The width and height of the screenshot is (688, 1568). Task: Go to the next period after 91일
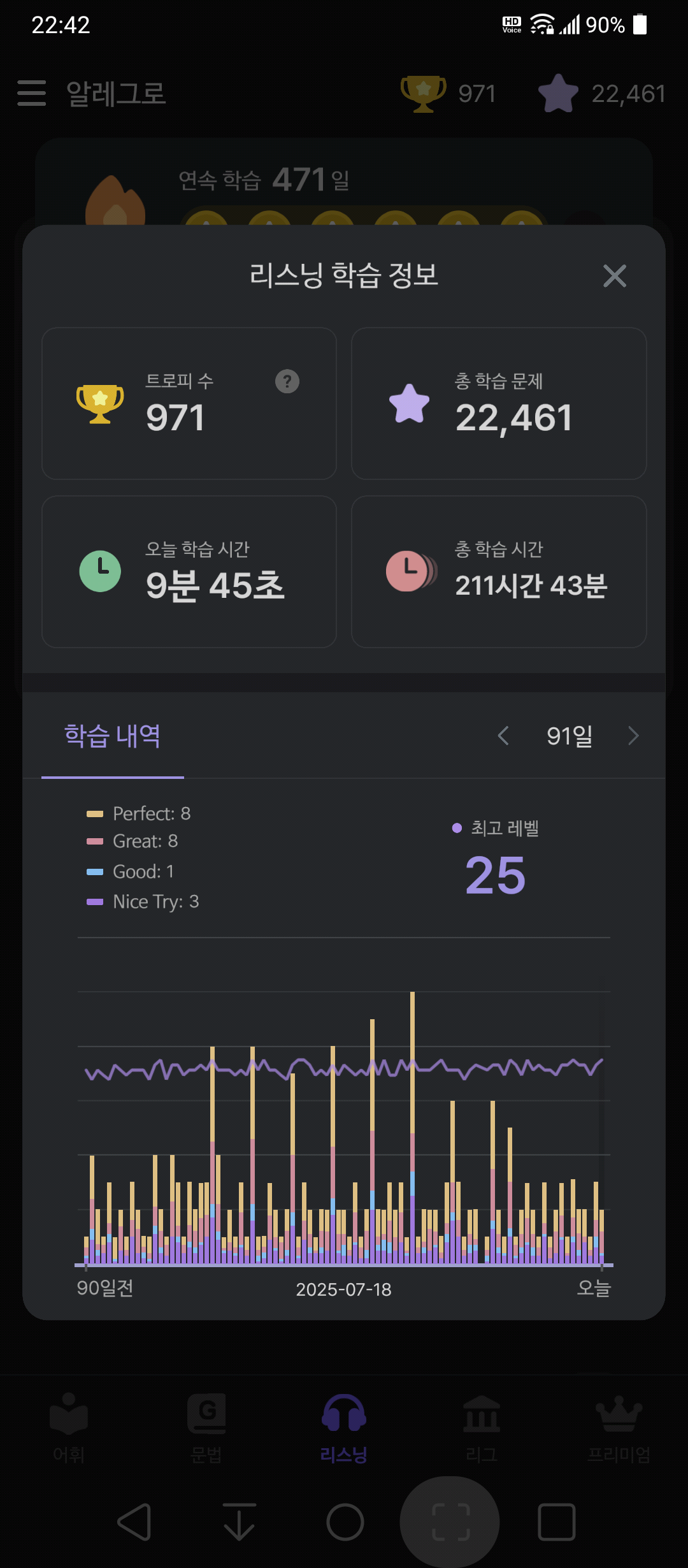pyautogui.click(x=633, y=736)
